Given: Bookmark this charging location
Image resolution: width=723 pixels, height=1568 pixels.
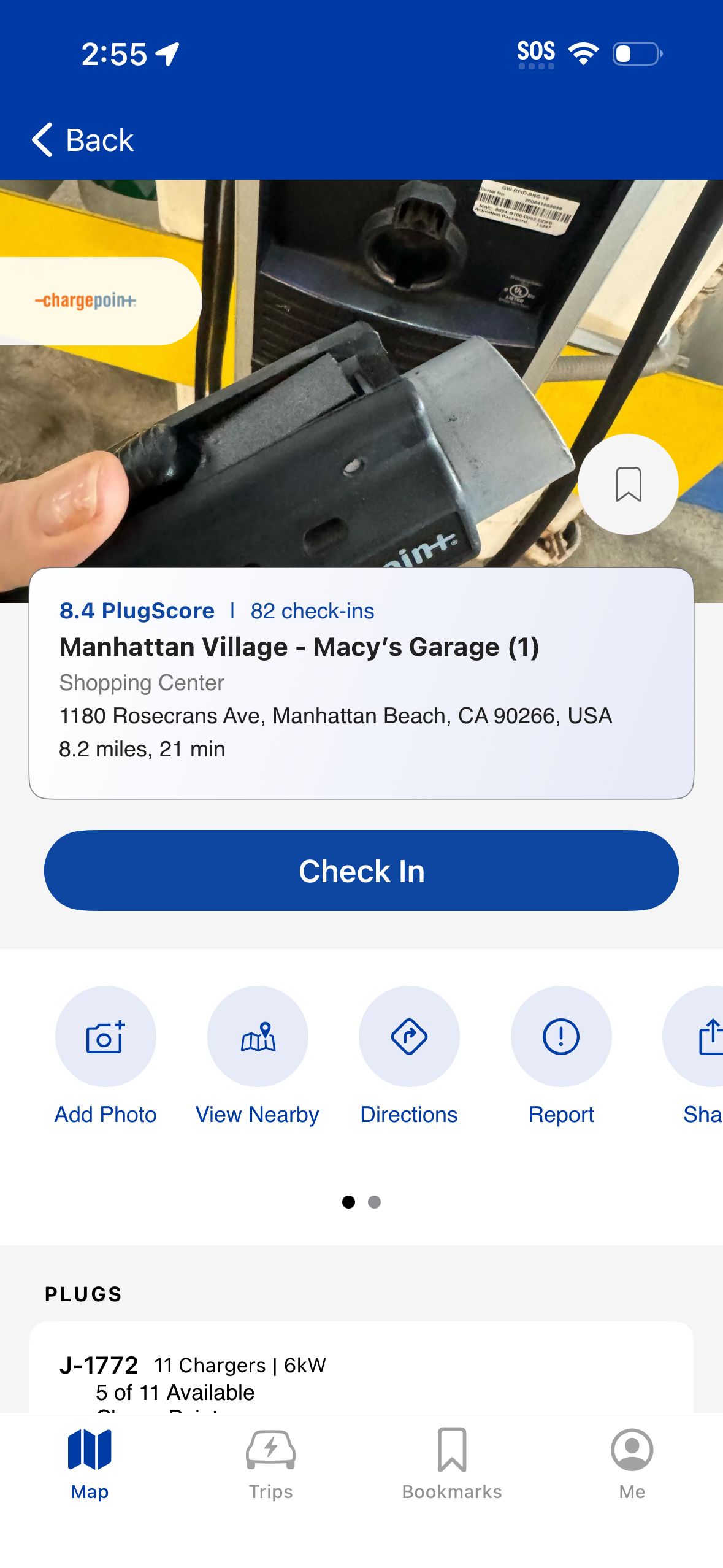Looking at the screenshot, I should tap(628, 485).
